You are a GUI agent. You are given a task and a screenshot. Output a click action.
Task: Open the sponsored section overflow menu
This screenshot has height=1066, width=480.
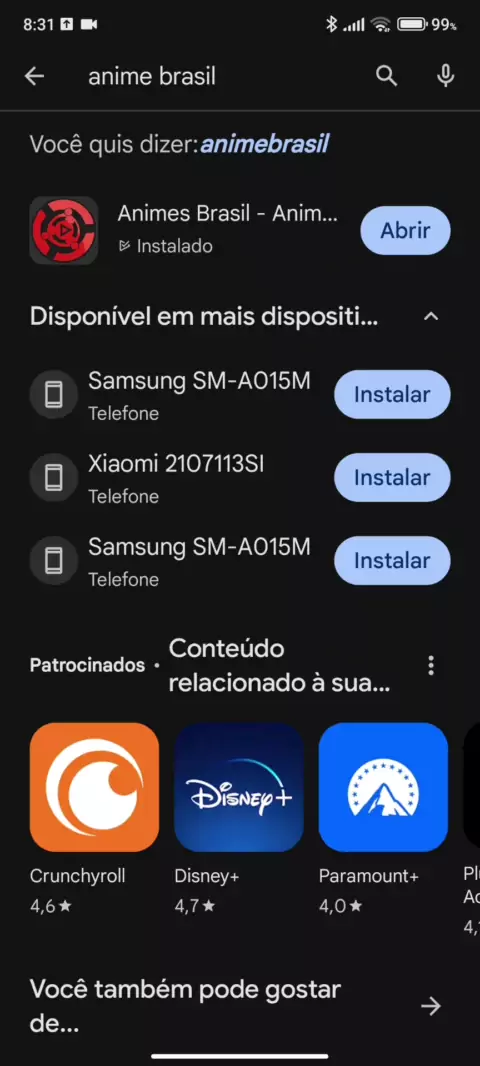(x=430, y=666)
